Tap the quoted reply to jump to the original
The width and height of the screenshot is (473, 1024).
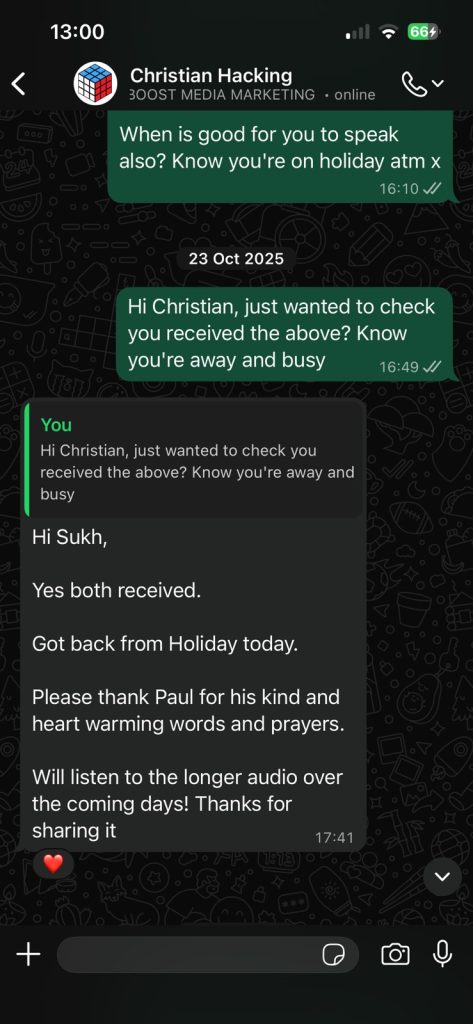(193, 460)
